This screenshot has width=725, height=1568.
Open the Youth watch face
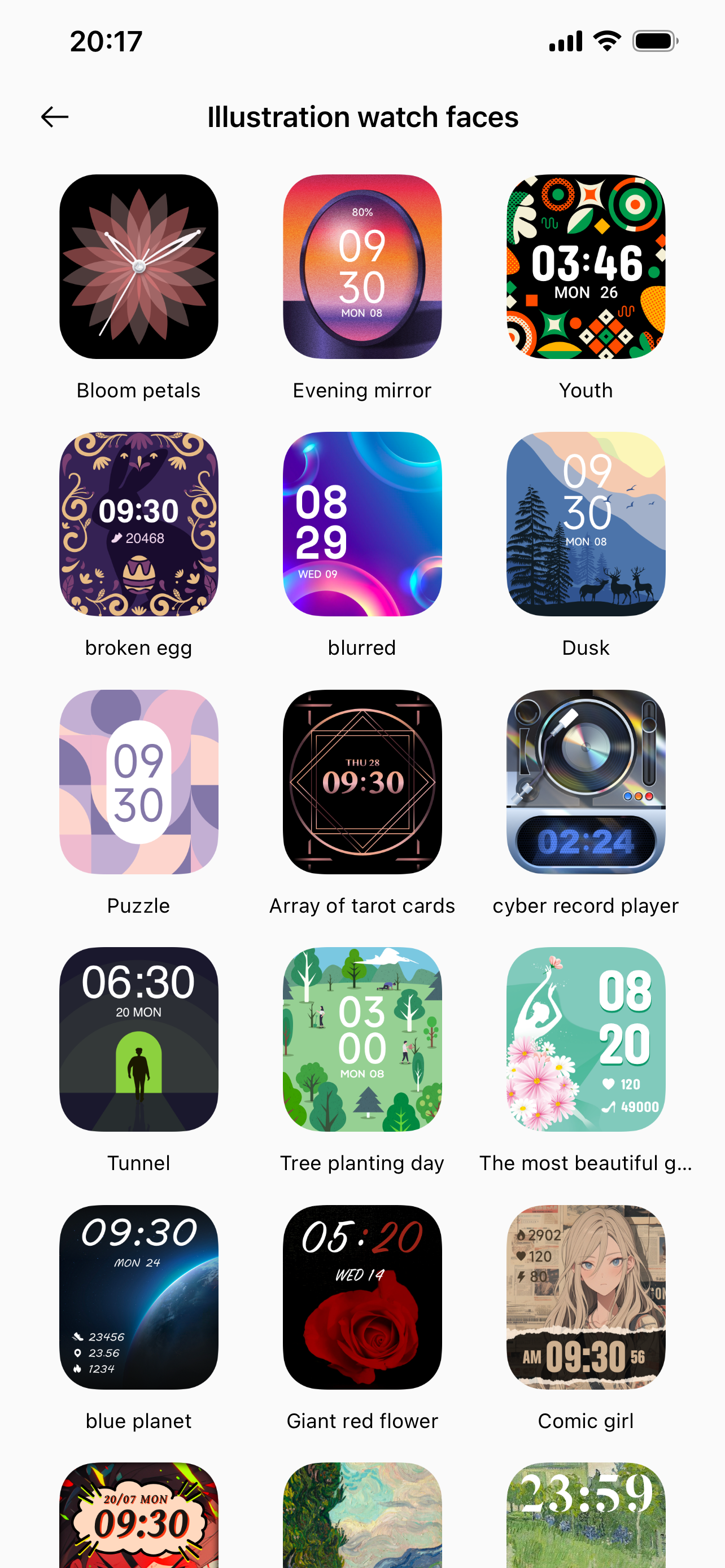click(586, 266)
